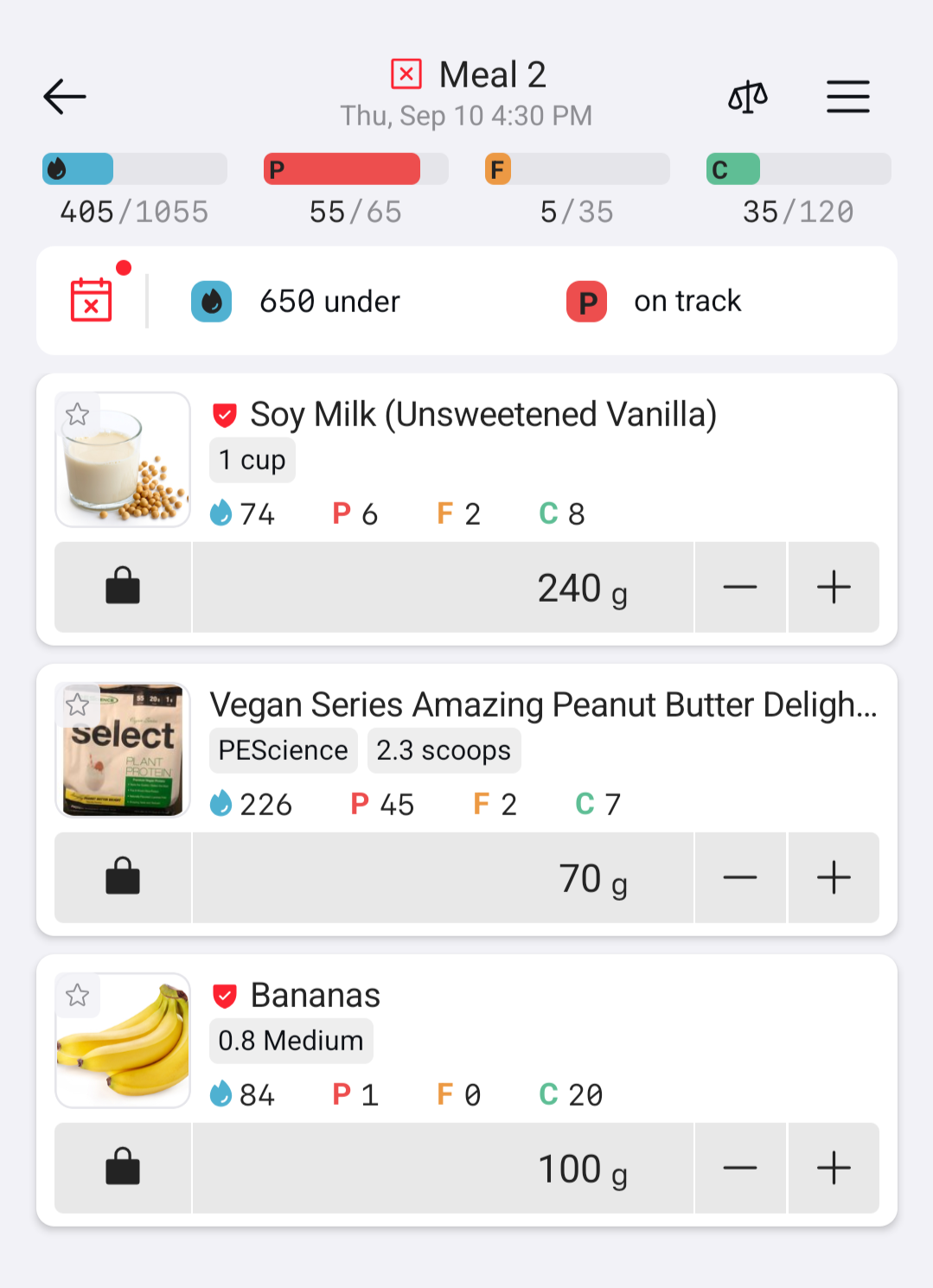Increase Soy Milk quantity with plus
The width and height of the screenshot is (933, 1288).
pos(834,587)
